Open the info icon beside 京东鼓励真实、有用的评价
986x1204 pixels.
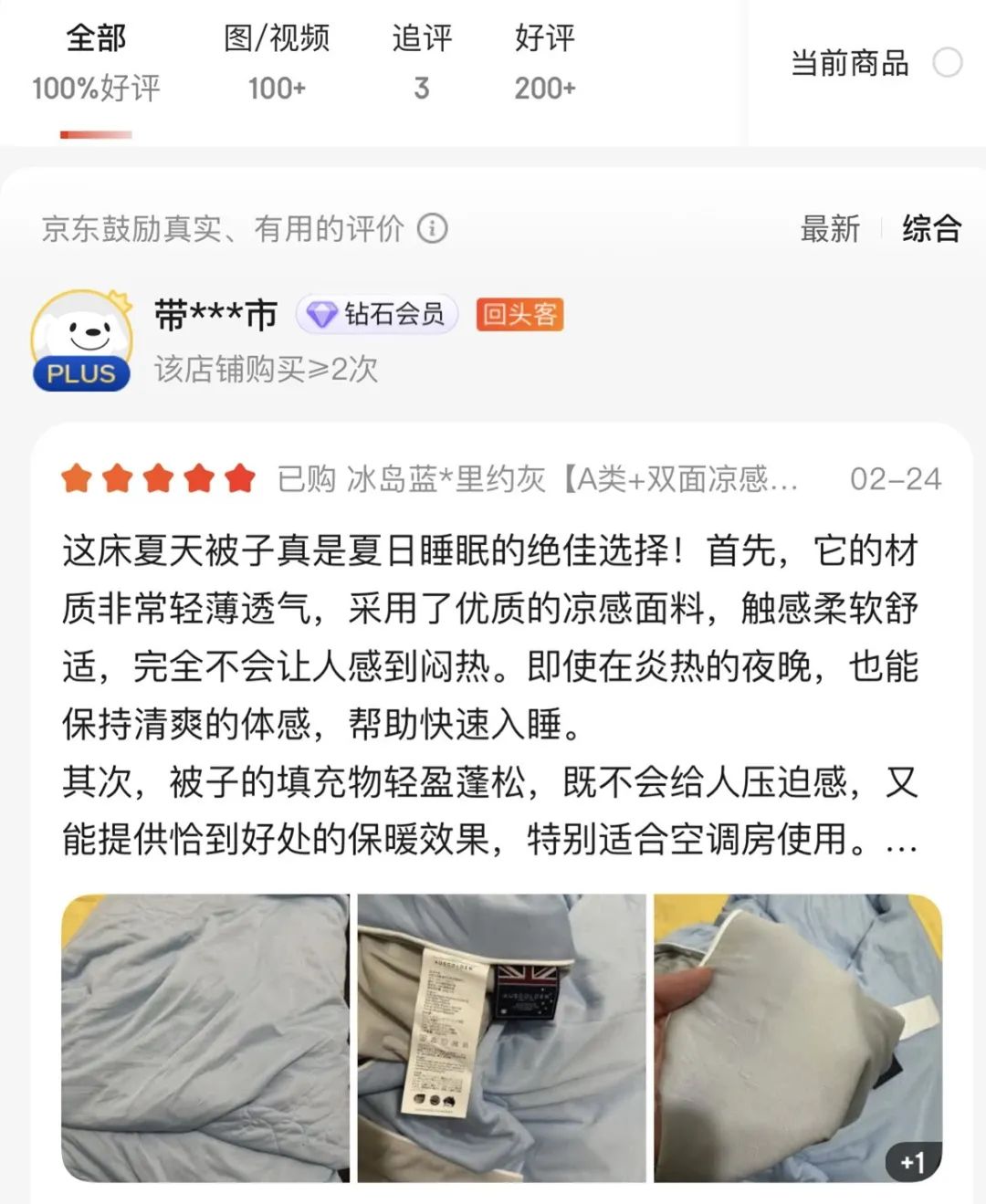pyautogui.click(x=432, y=228)
